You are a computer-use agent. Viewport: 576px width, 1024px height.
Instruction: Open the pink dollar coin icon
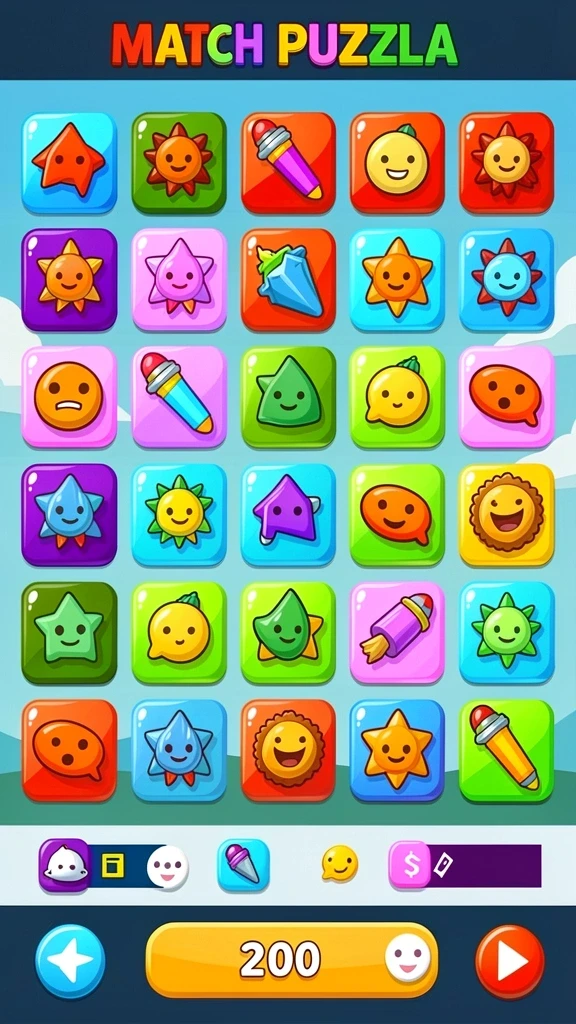[410, 865]
